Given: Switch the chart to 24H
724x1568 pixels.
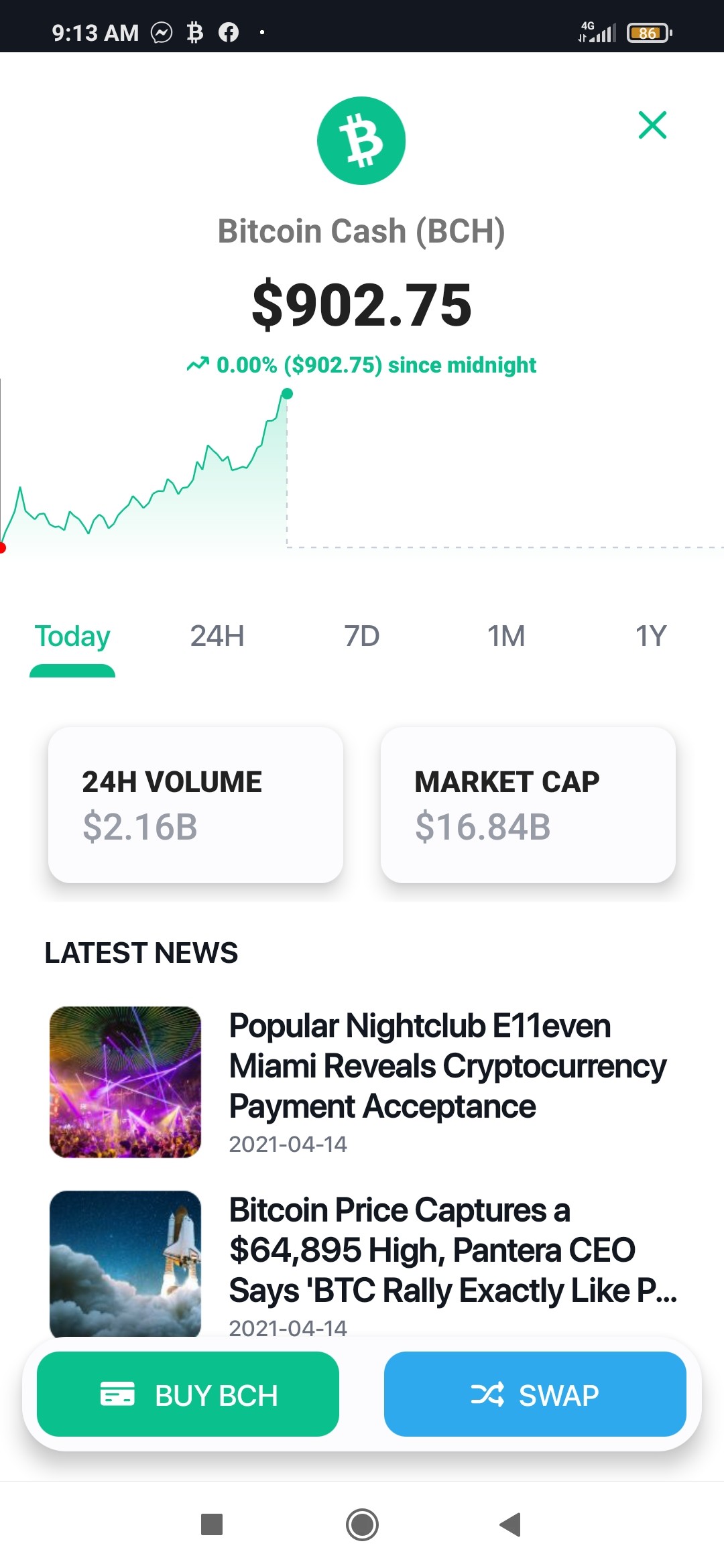Looking at the screenshot, I should pyautogui.click(x=217, y=636).
